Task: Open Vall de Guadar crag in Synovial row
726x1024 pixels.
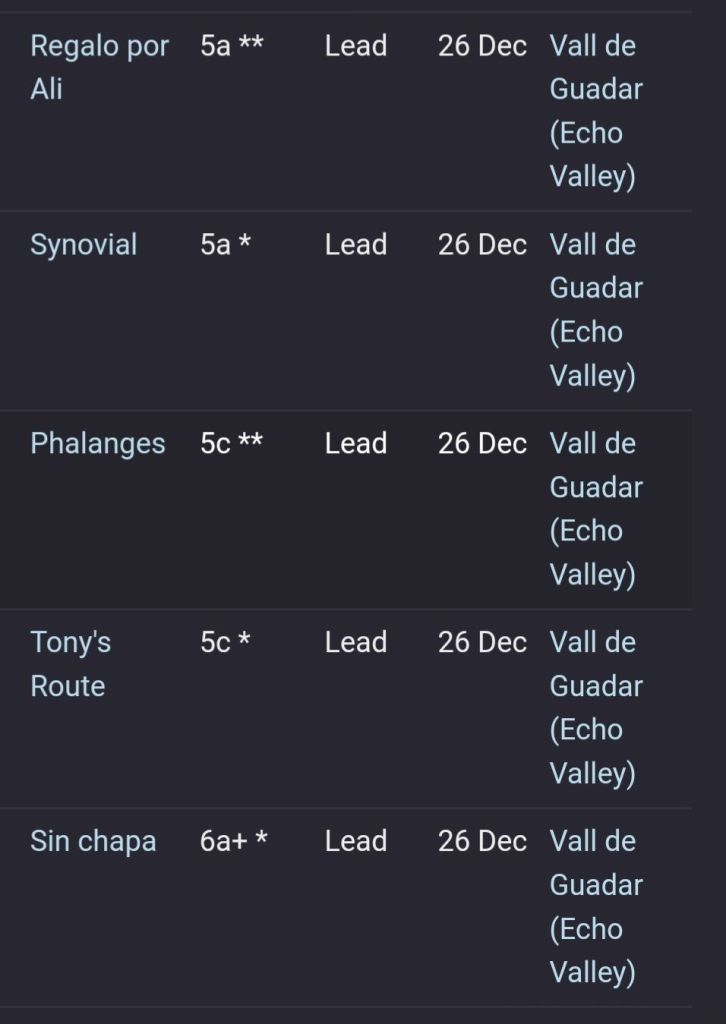Action: point(595,310)
